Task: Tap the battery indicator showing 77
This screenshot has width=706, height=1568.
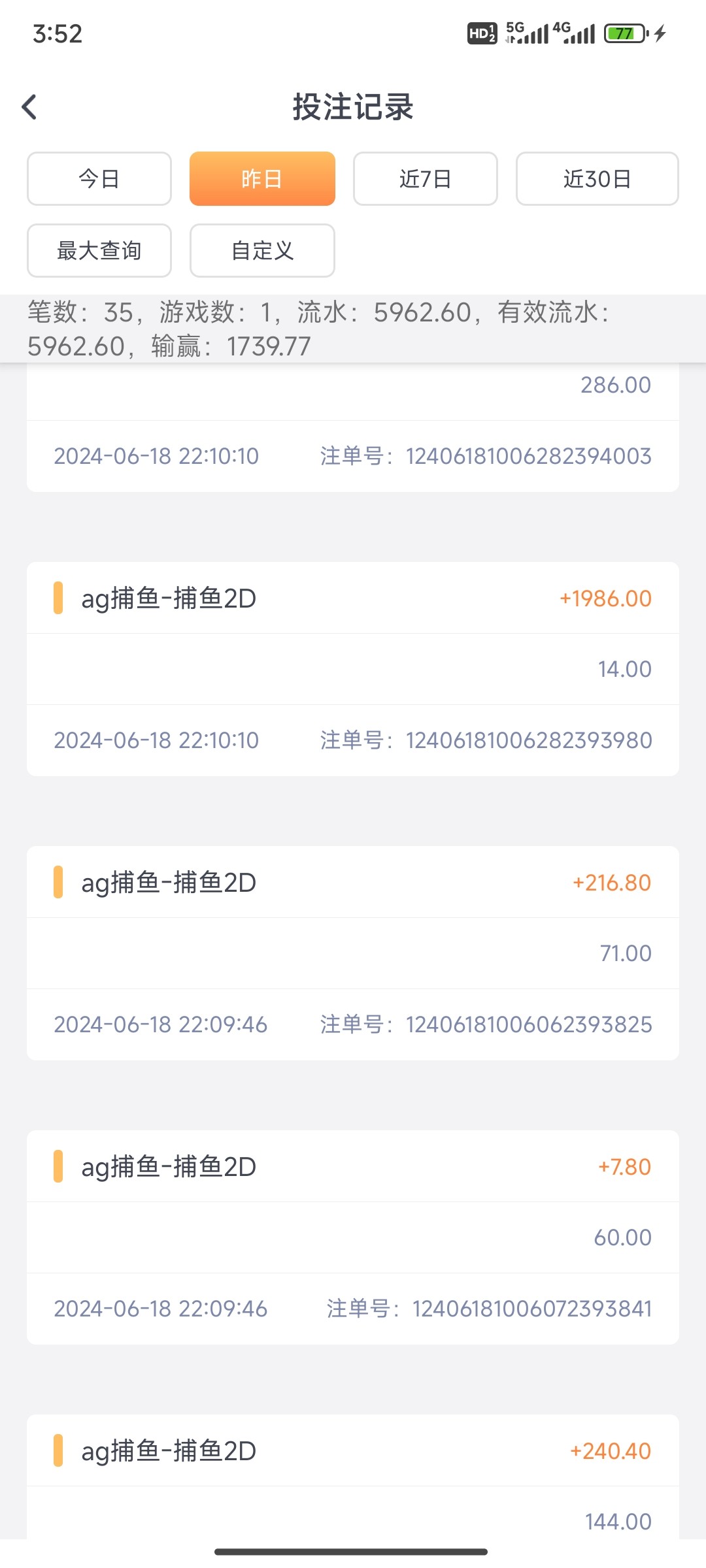Action: click(623, 33)
